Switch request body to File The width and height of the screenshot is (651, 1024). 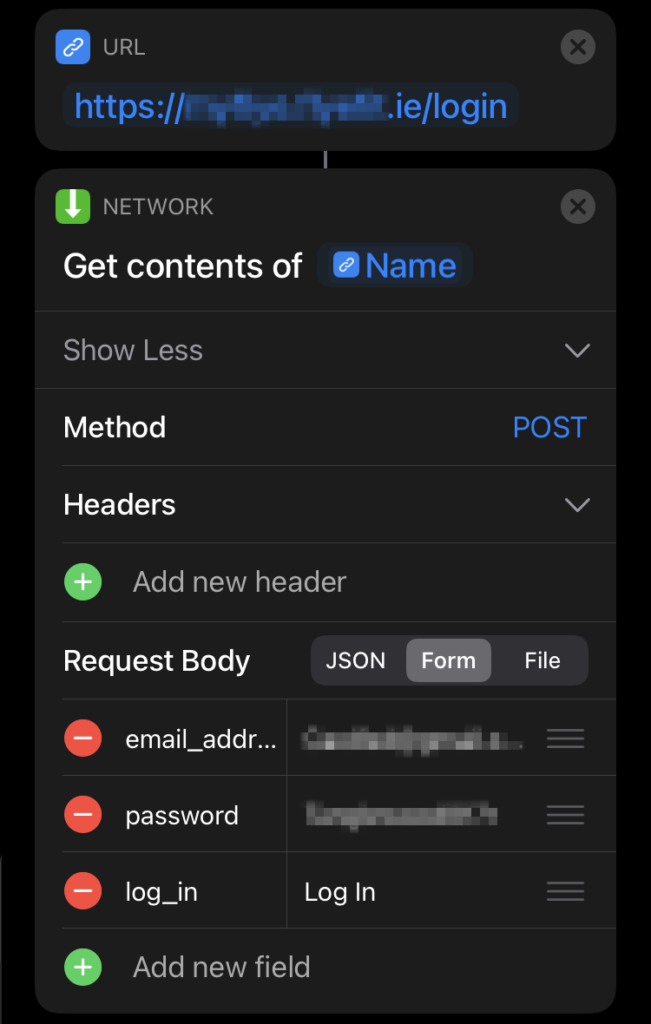pos(542,661)
